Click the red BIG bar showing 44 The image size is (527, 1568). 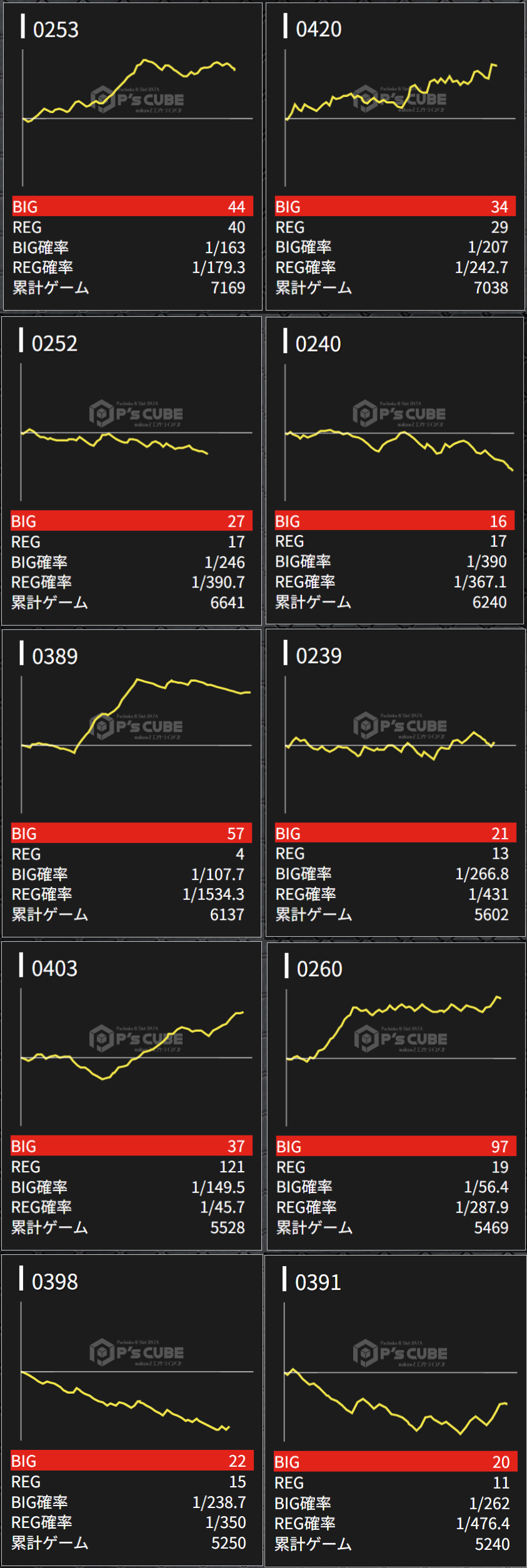tap(129, 206)
